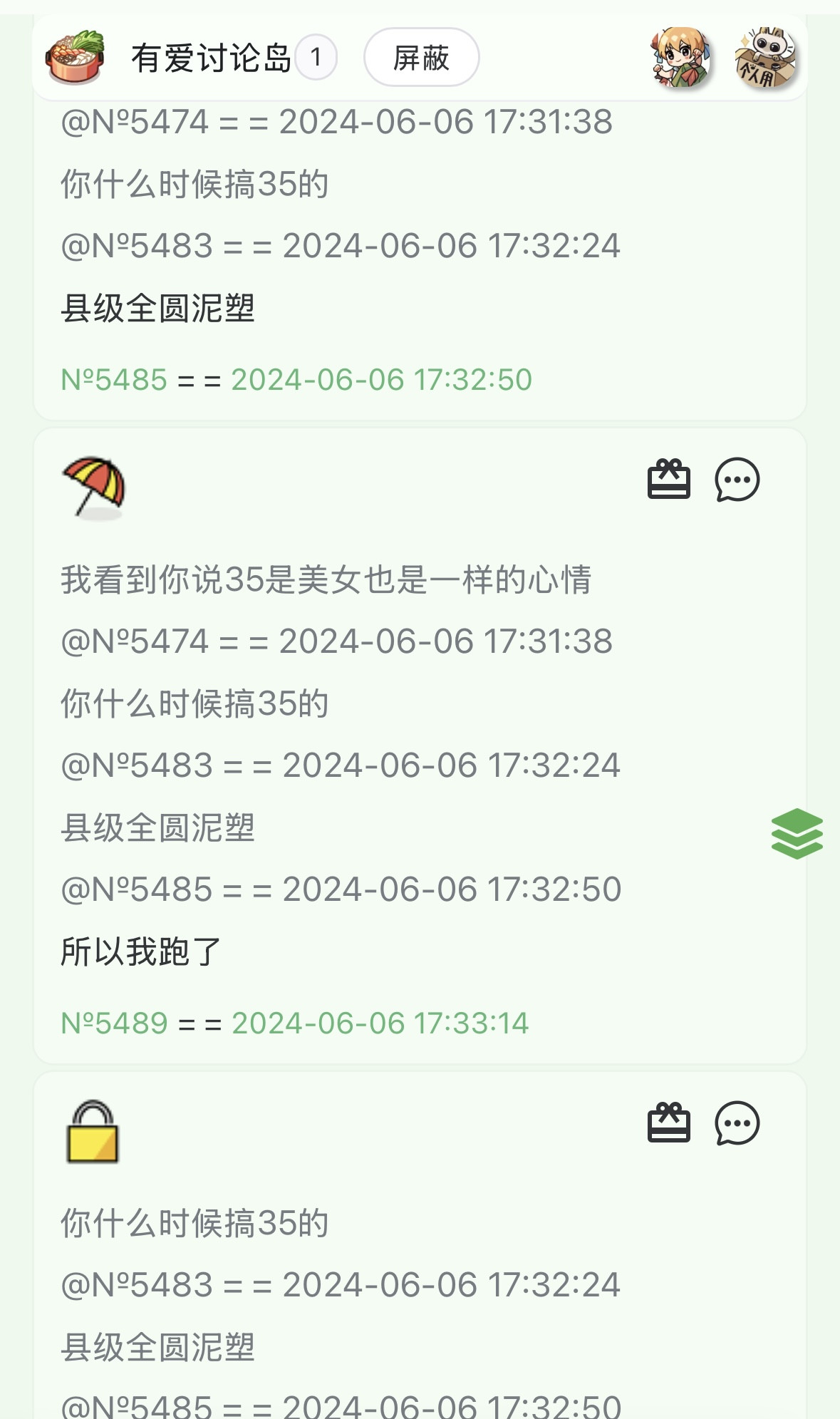Reply to the umbrella user's post
This screenshot has width=840, height=1419.
(x=737, y=479)
